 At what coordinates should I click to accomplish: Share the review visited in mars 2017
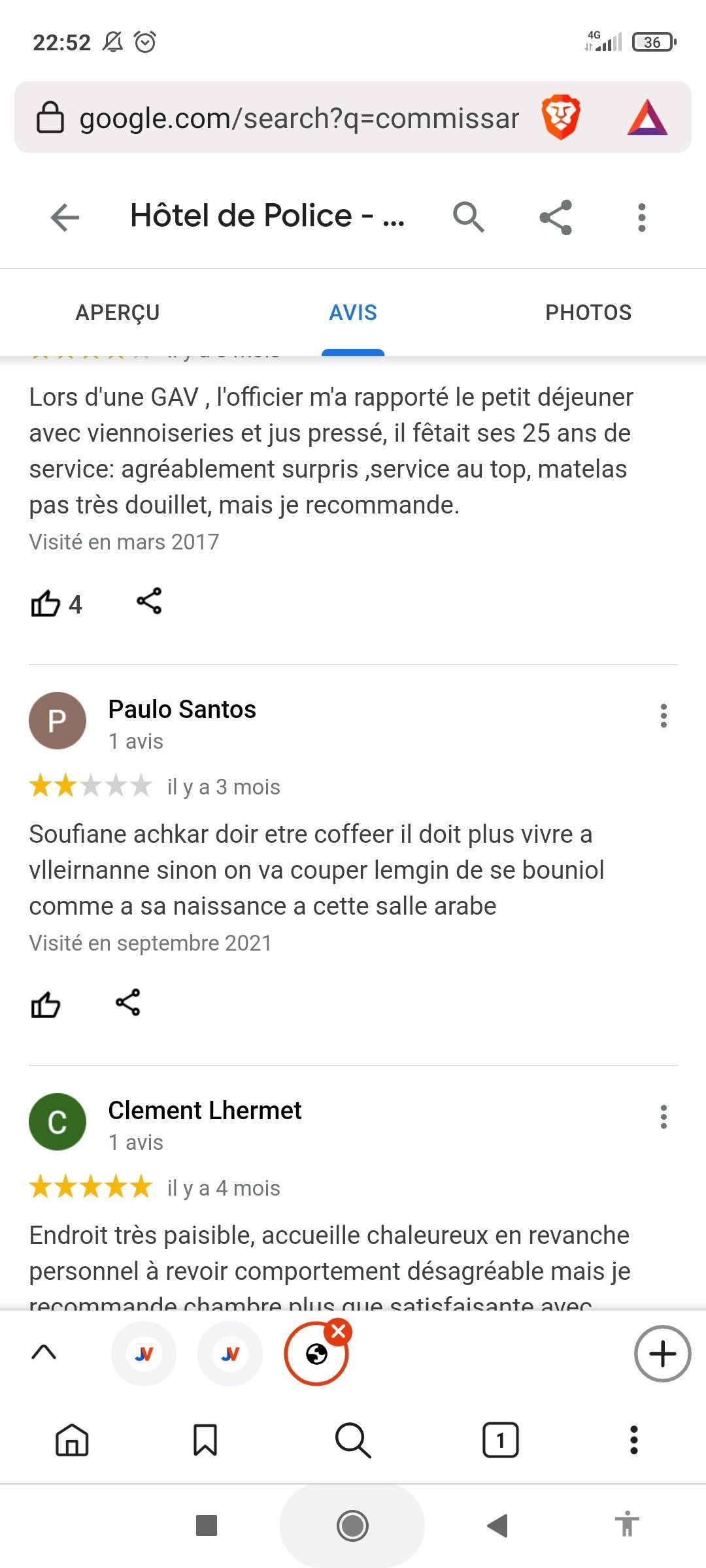(149, 601)
